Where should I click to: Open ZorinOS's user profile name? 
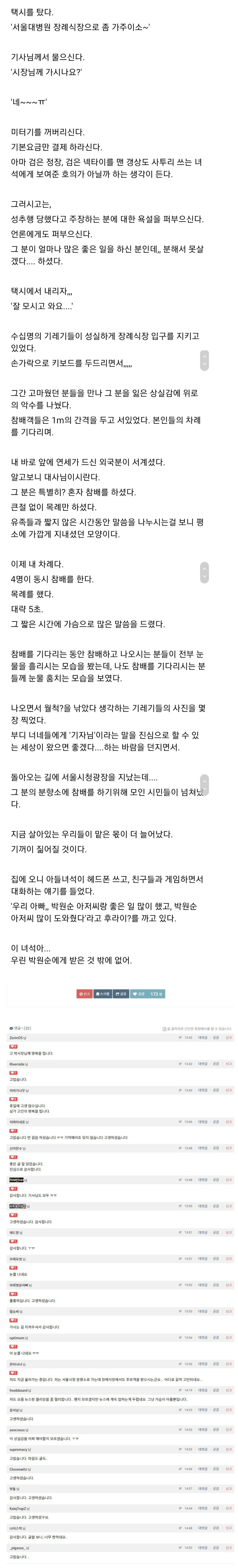(x=16, y=1037)
